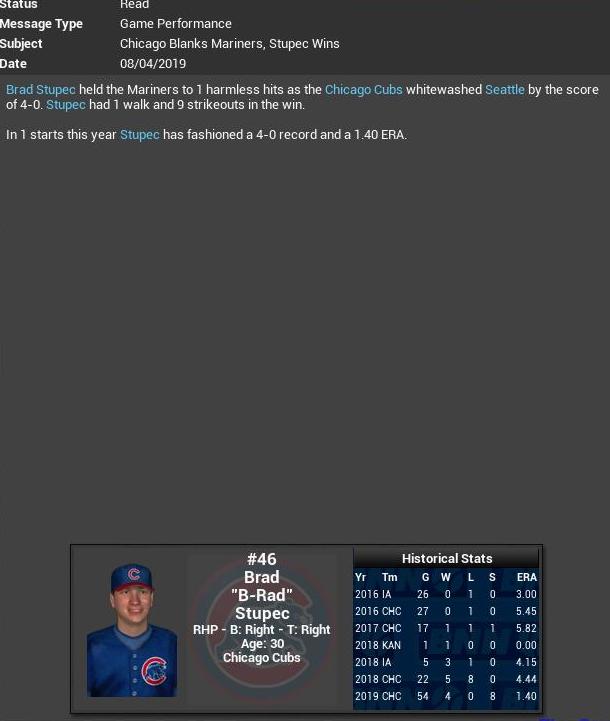Viewport: 610px width, 721px height.
Task: Tap the Stupec link before 'had 1 walk'
Action: [66, 105]
